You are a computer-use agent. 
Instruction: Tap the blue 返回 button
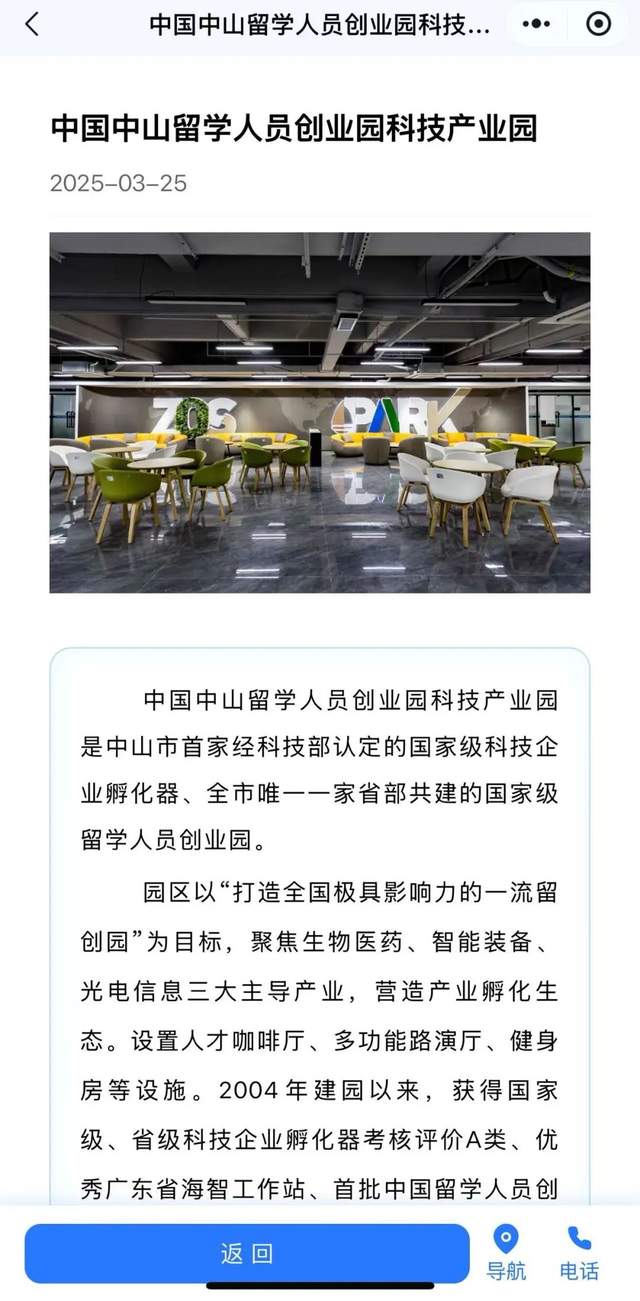[x=246, y=1253]
